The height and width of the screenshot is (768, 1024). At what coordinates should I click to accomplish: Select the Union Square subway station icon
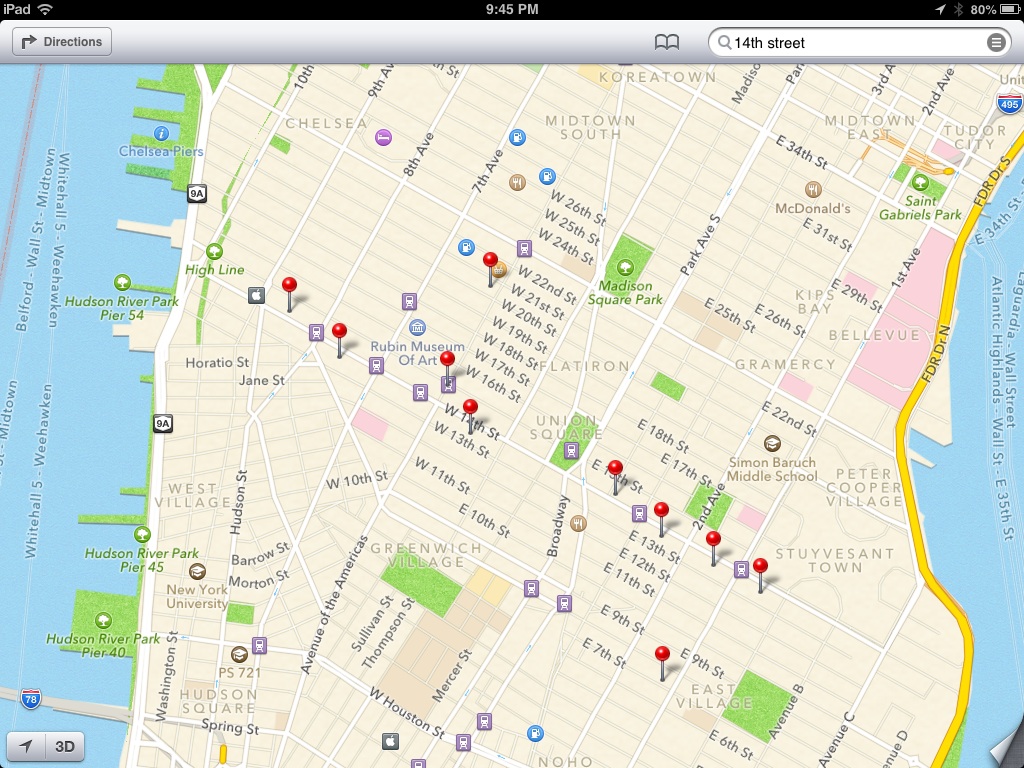571,450
